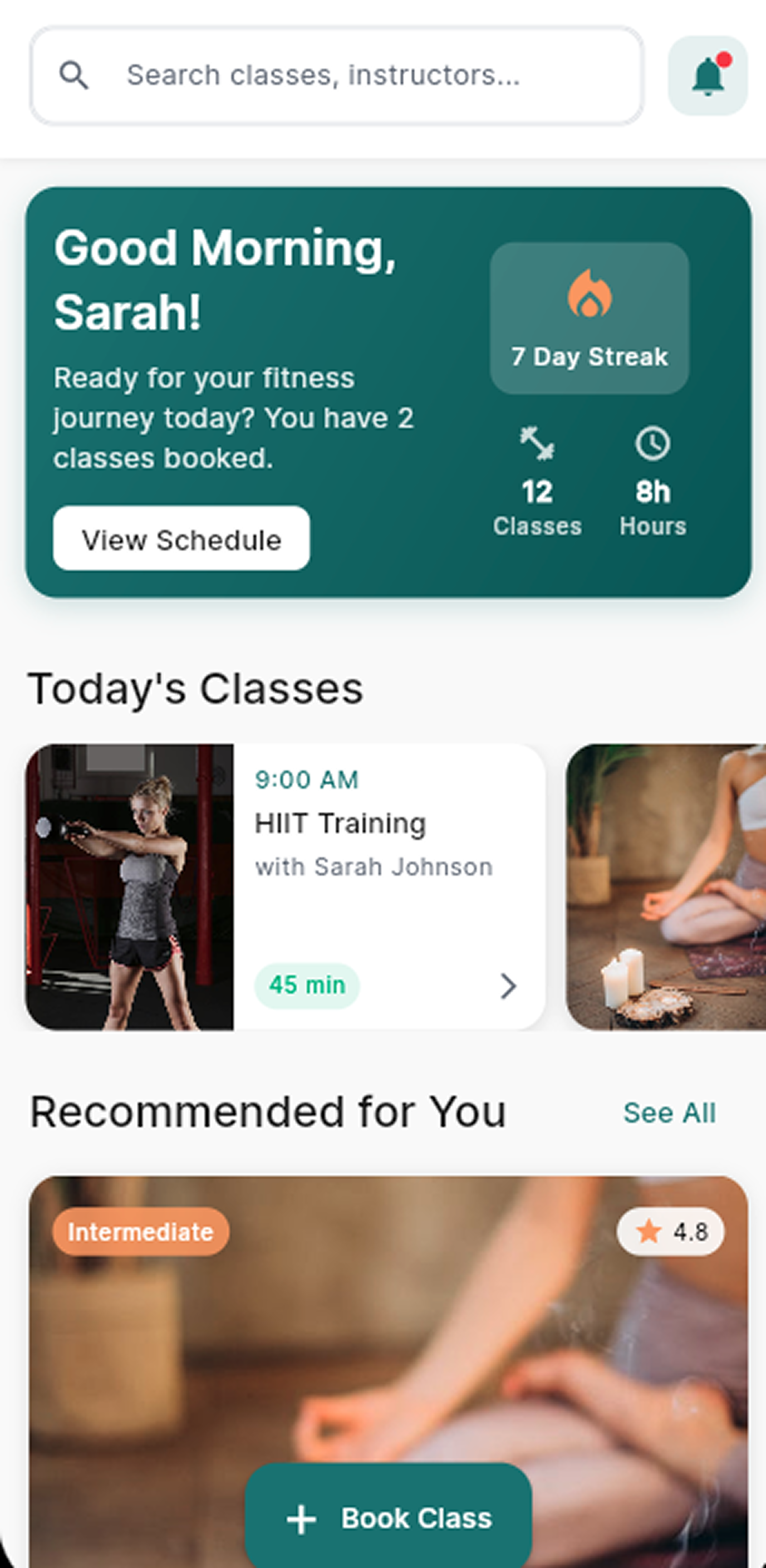Tap the Book Class button
Image resolution: width=766 pixels, height=1568 pixels.
point(388,1517)
